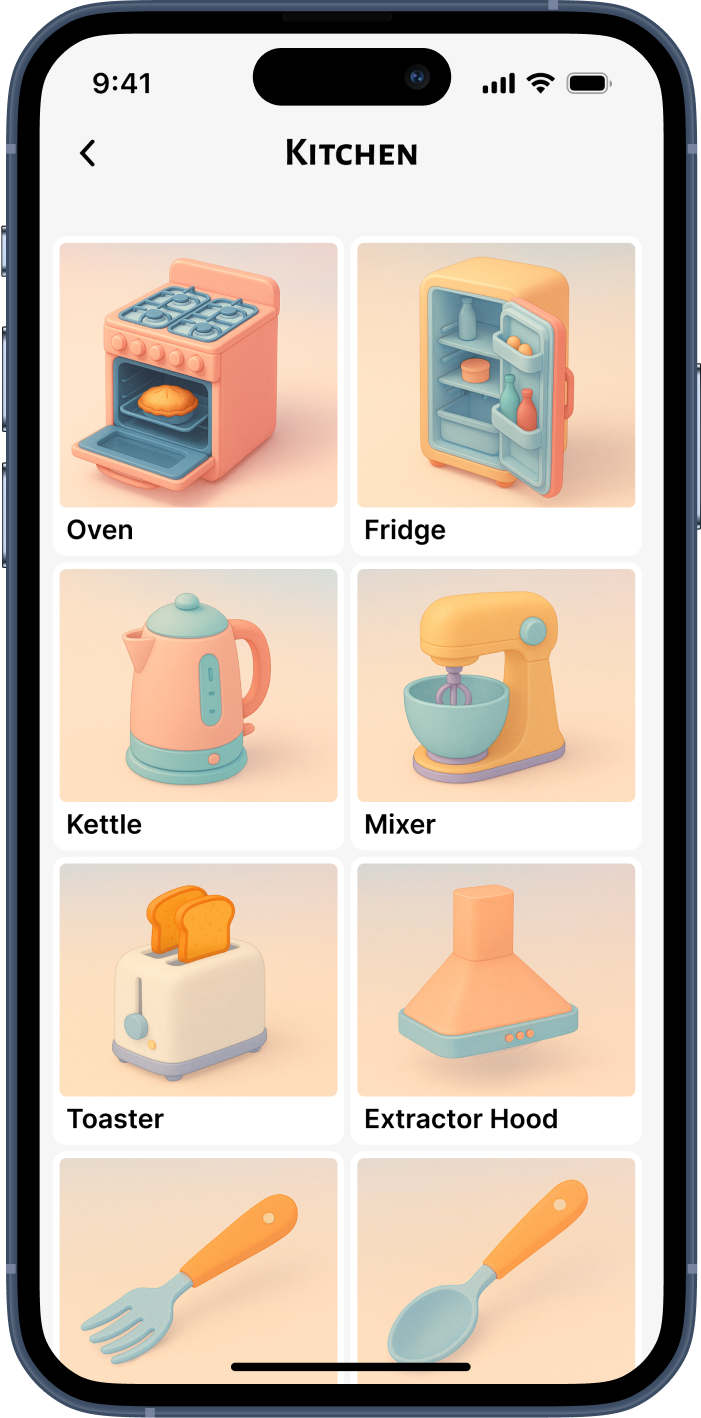Open the Kettle item

click(x=198, y=705)
